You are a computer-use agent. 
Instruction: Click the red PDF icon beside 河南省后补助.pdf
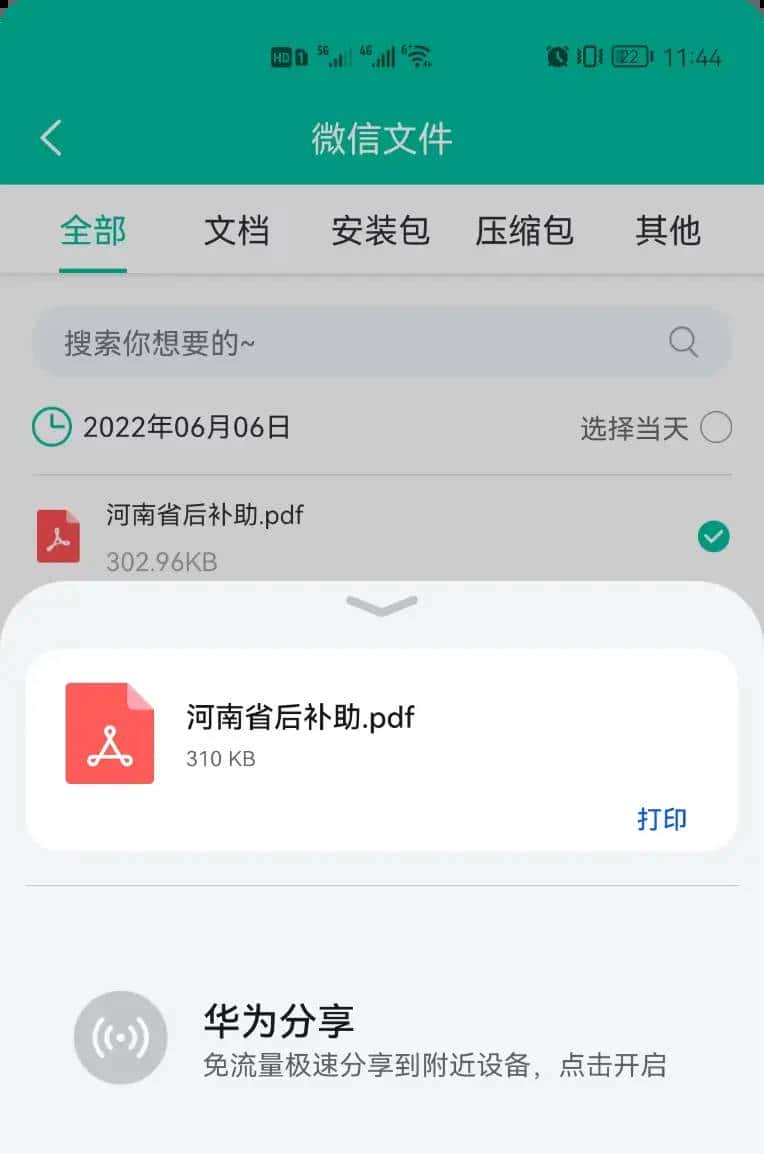(x=58, y=537)
